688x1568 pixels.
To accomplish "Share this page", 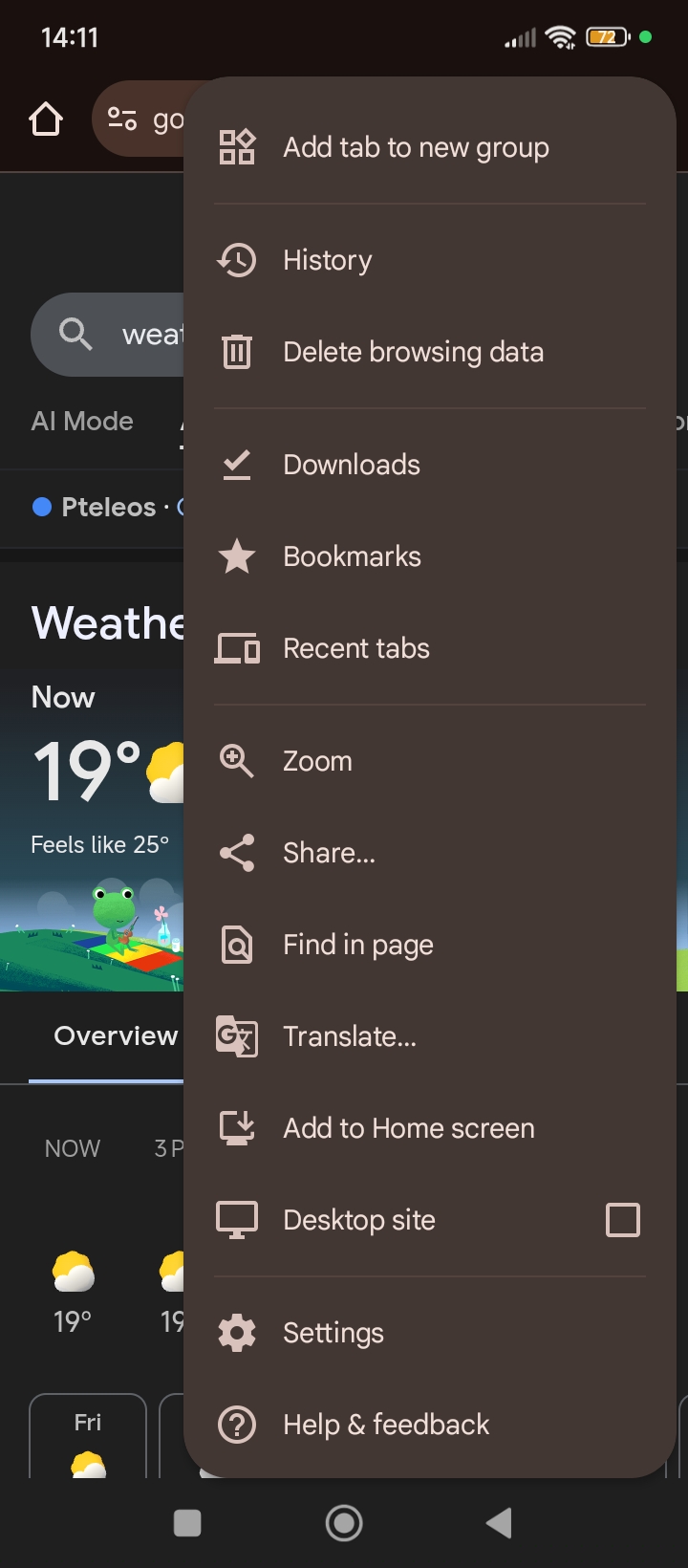I will click(x=329, y=853).
